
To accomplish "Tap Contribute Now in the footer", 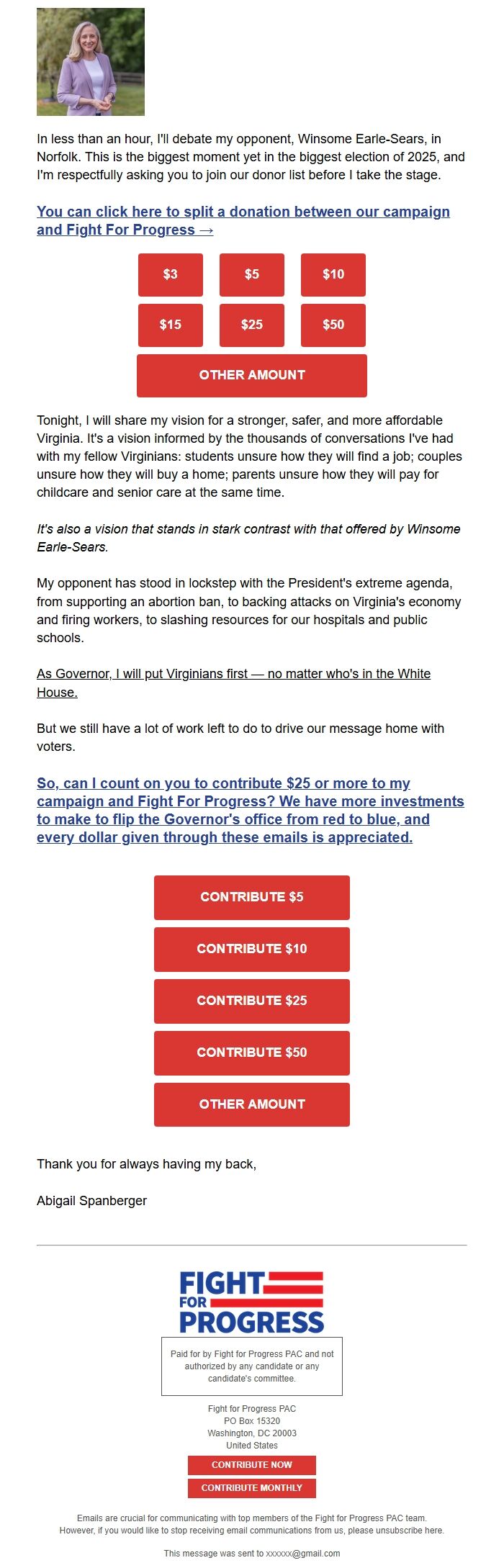I will (252, 1465).
